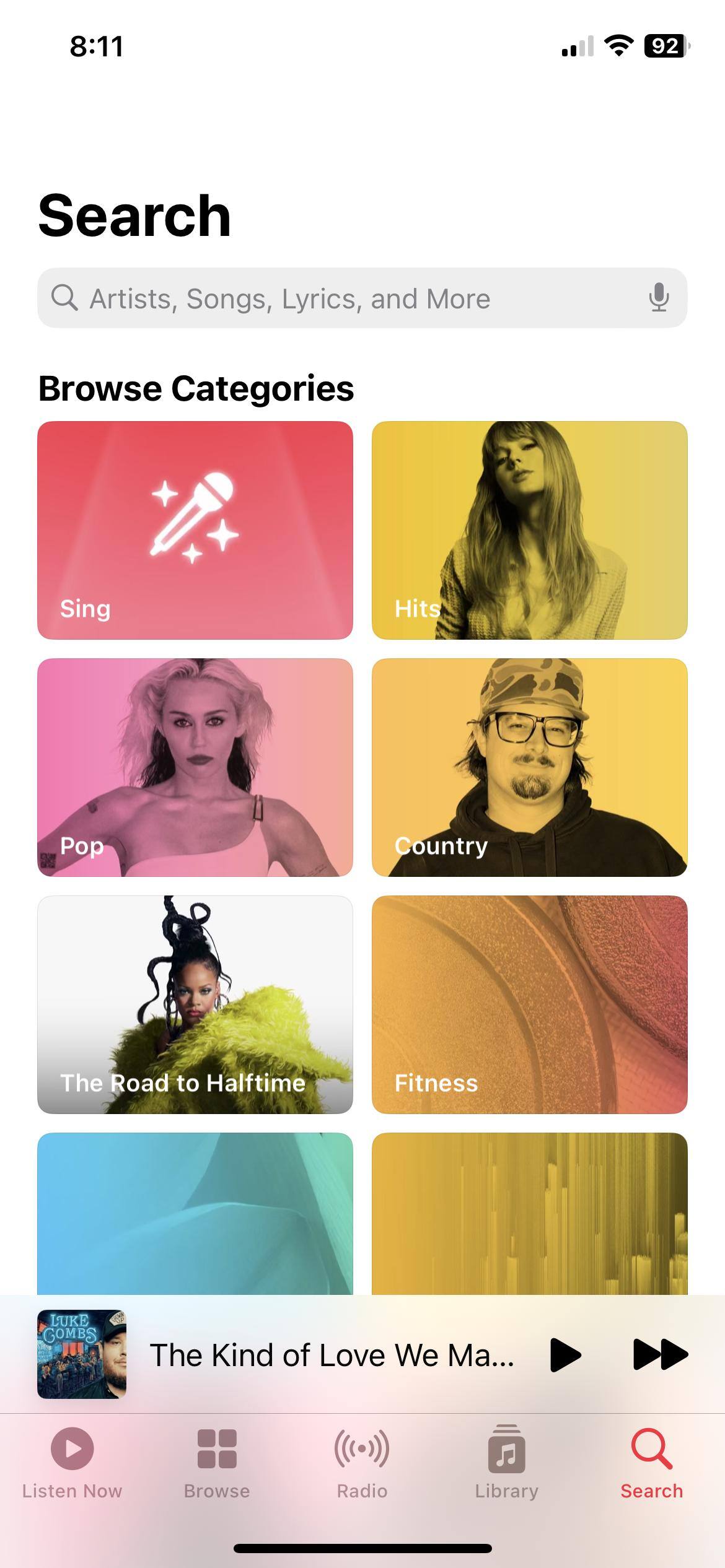
Task: Go to the Radio tab
Action: pyautogui.click(x=362, y=1463)
